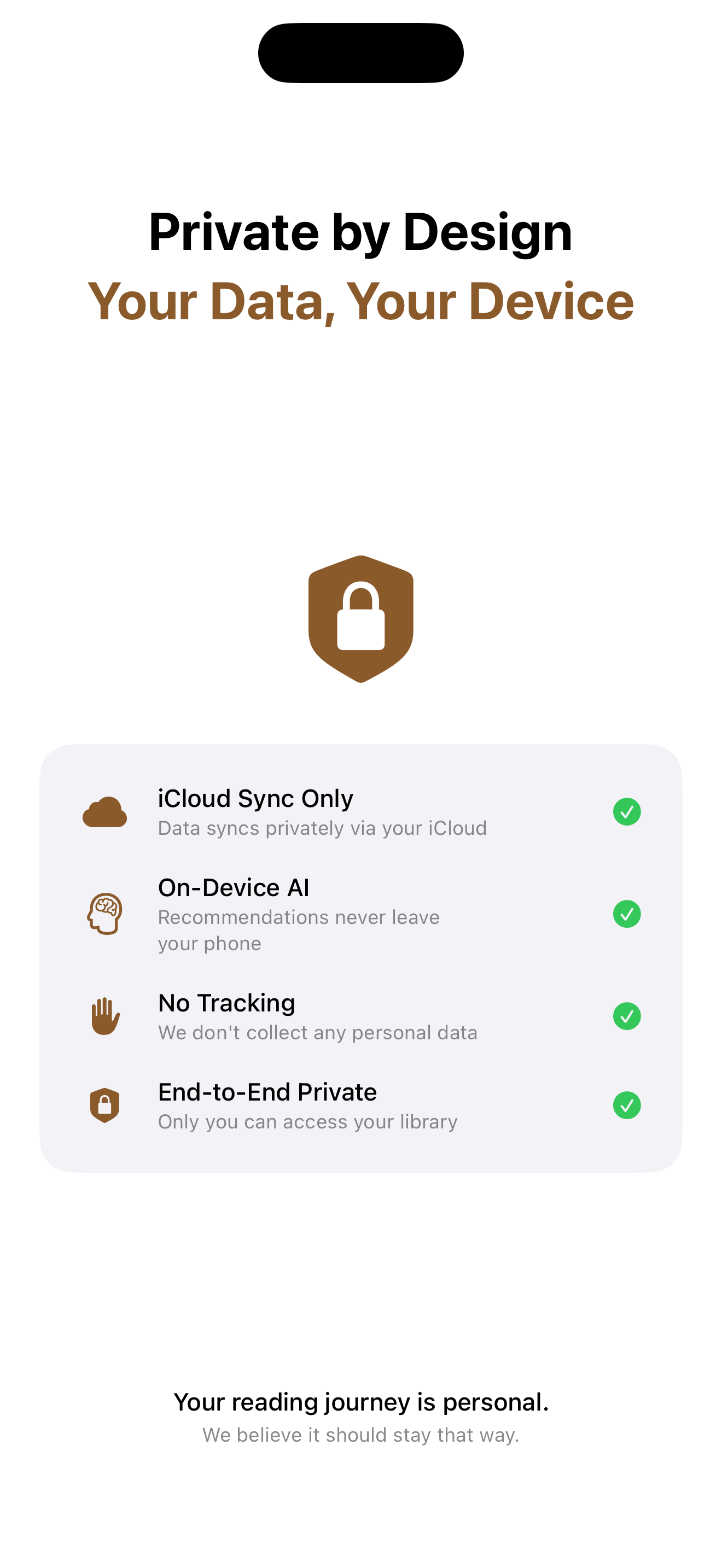The height and width of the screenshot is (1568, 722).
Task: Click the Your Data, Your Device subtitle
Action: coord(360,301)
